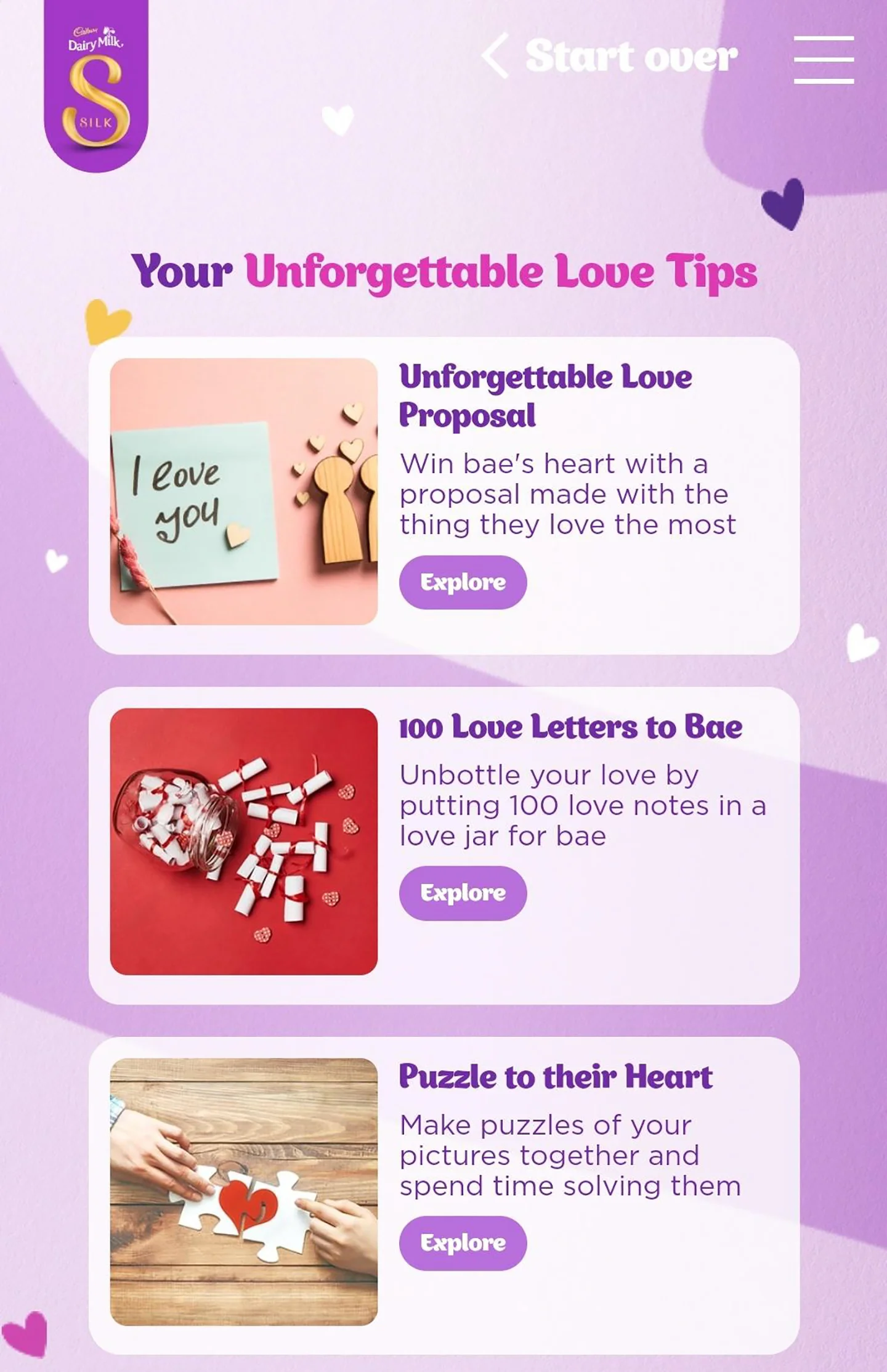
Task: View the love jar notes picture
Action: (243, 841)
